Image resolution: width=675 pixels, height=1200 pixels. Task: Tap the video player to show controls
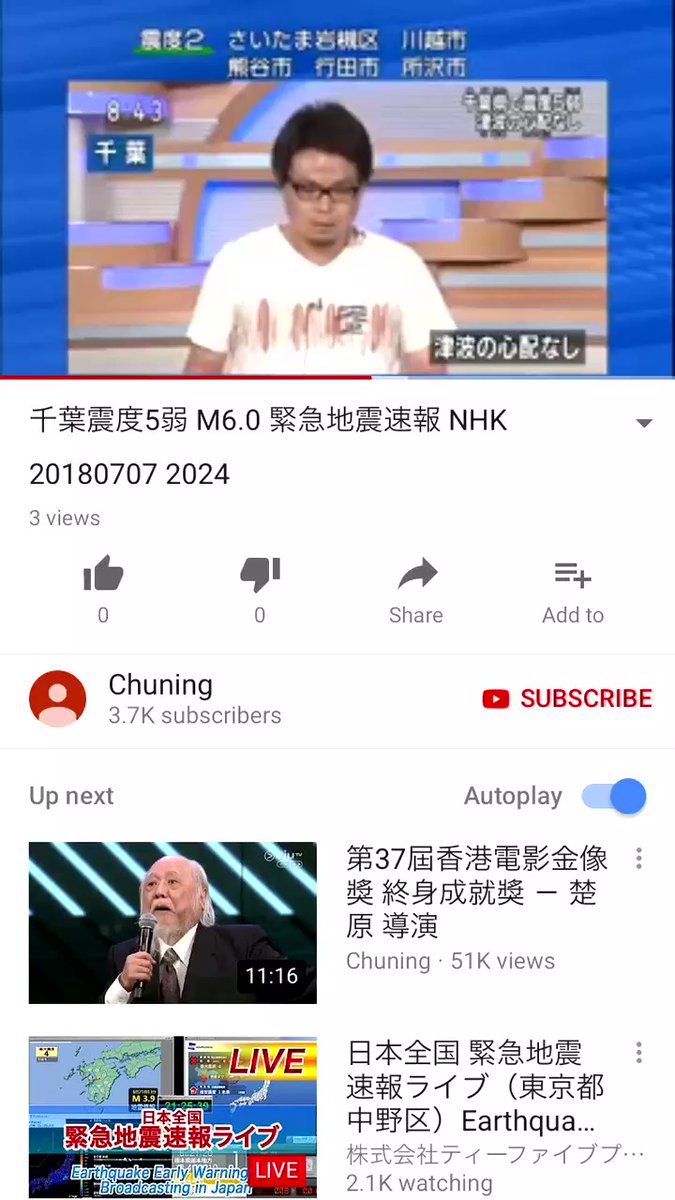point(337,188)
